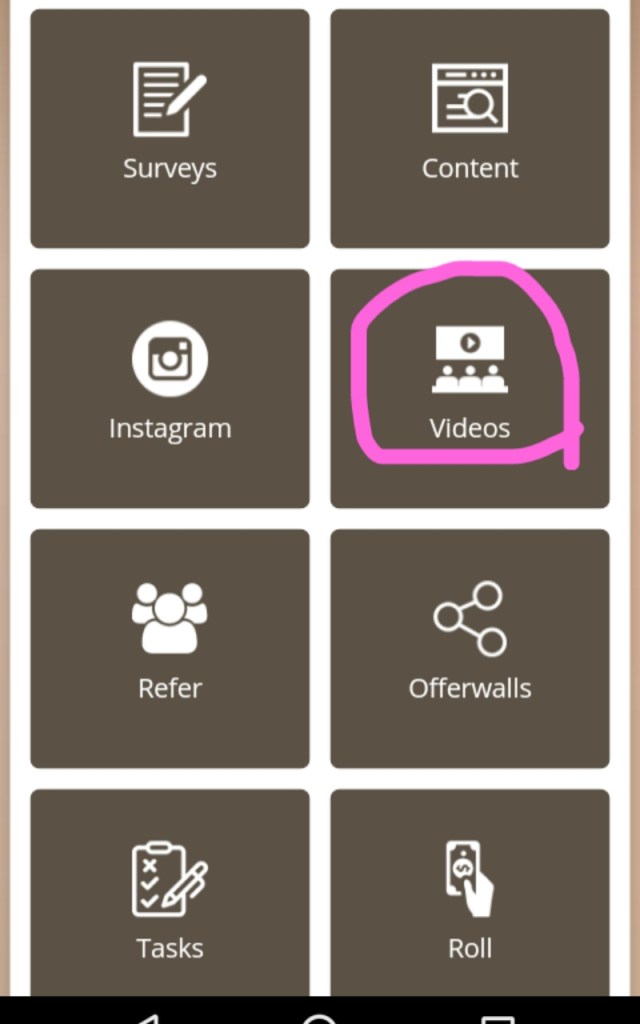Viewport: 640px width, 1024px height.
Task: Select the Tasks tile
Action: pyautogui.click(x=170, y=895)
